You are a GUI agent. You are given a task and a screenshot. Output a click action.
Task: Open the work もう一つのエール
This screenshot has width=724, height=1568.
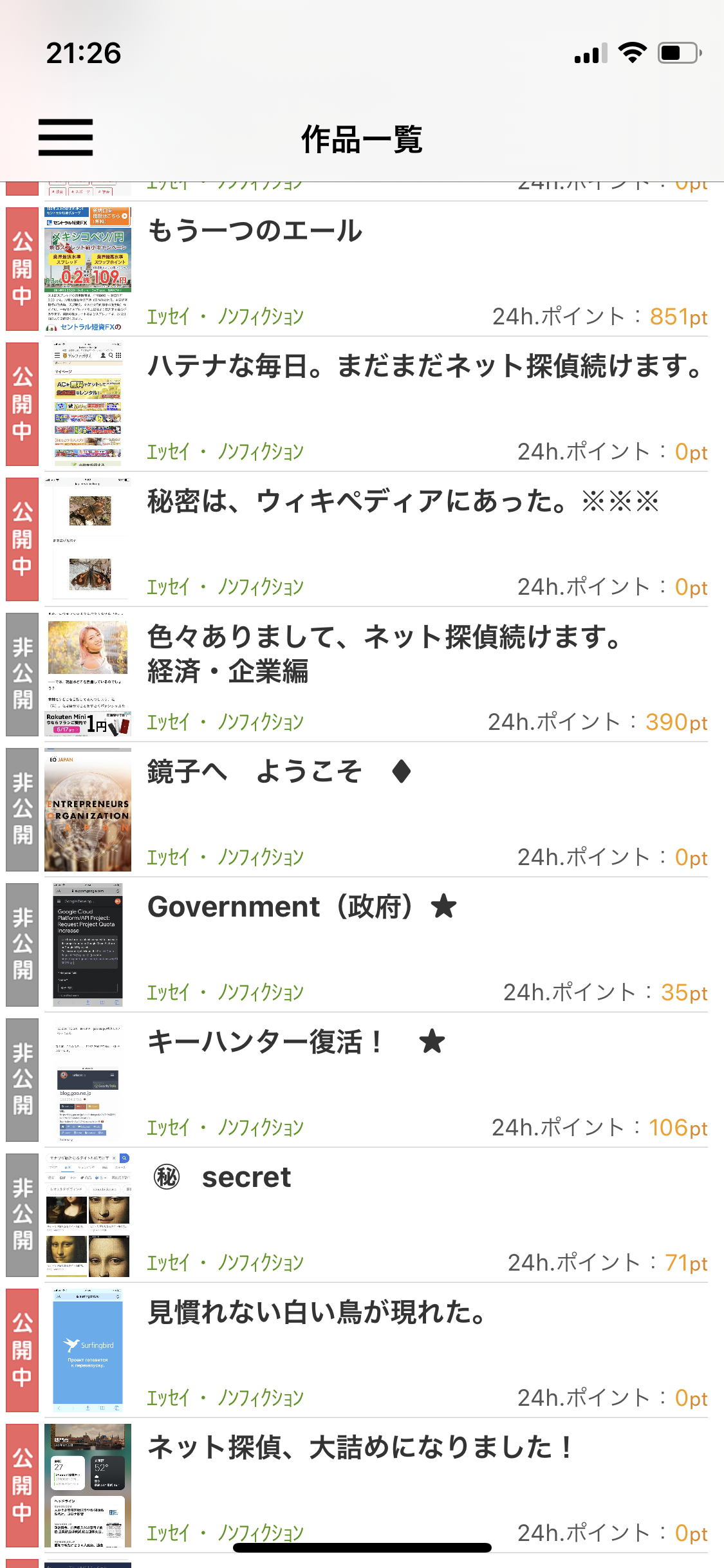(255, 231)
